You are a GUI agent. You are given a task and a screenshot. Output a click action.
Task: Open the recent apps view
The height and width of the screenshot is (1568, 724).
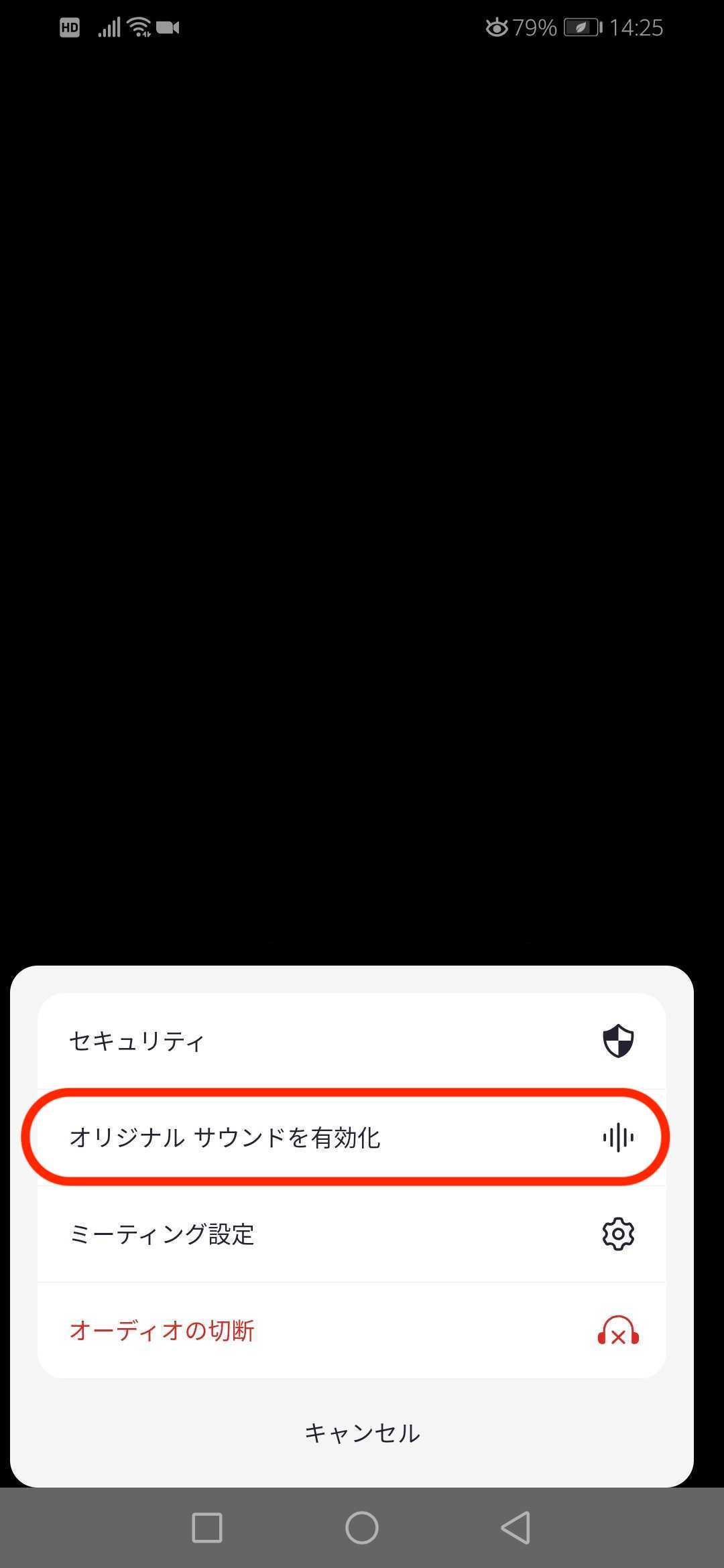(207, 1528)
